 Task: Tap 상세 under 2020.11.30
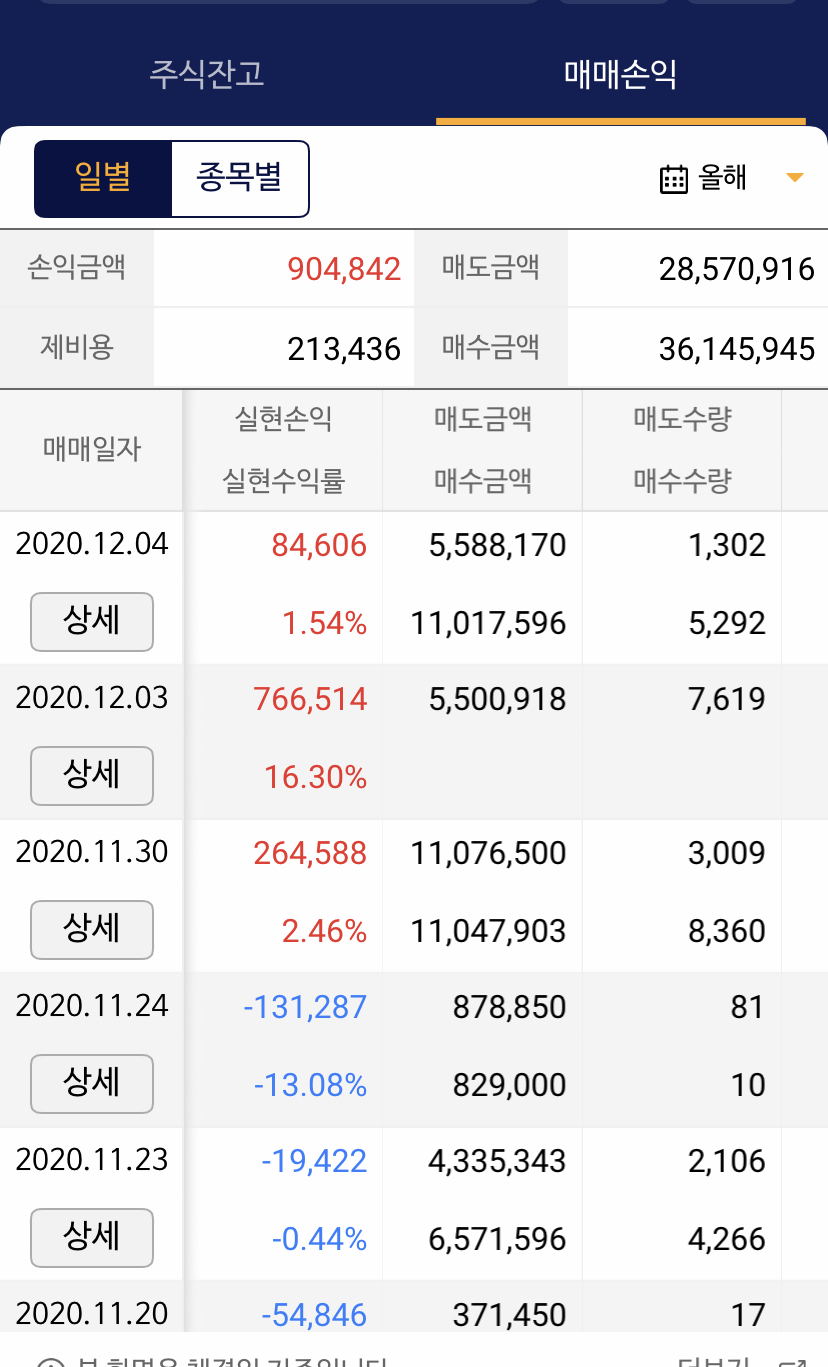[x=92, y=930]
